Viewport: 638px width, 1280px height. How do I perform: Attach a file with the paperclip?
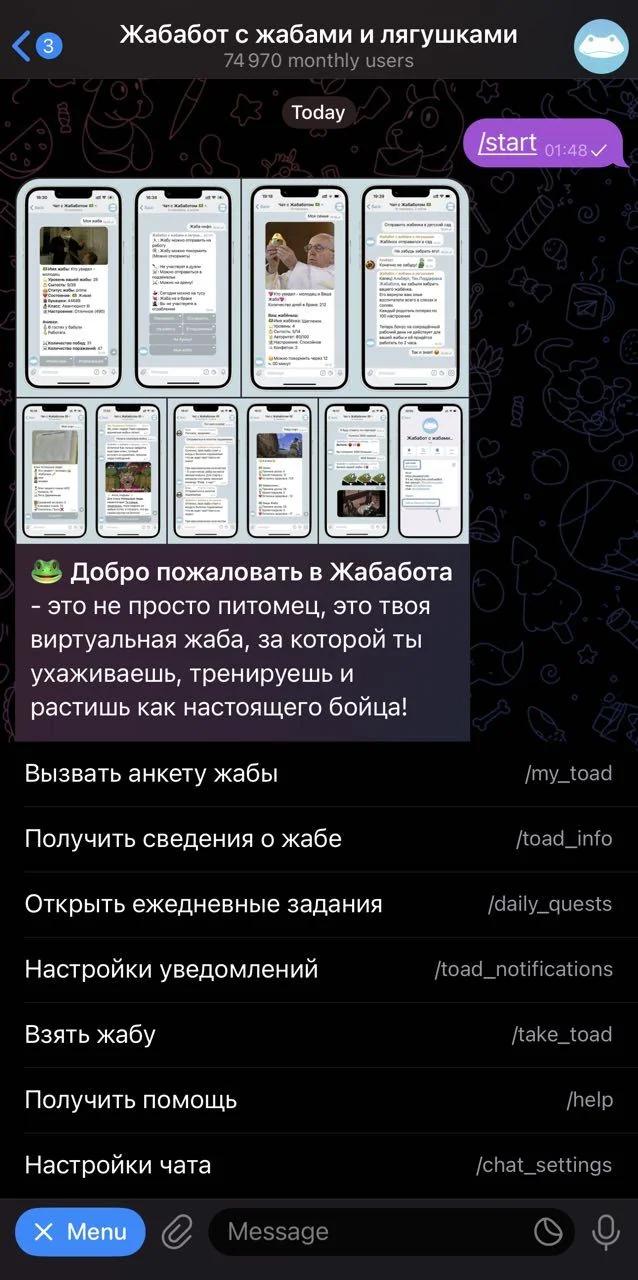[176, 1232]
